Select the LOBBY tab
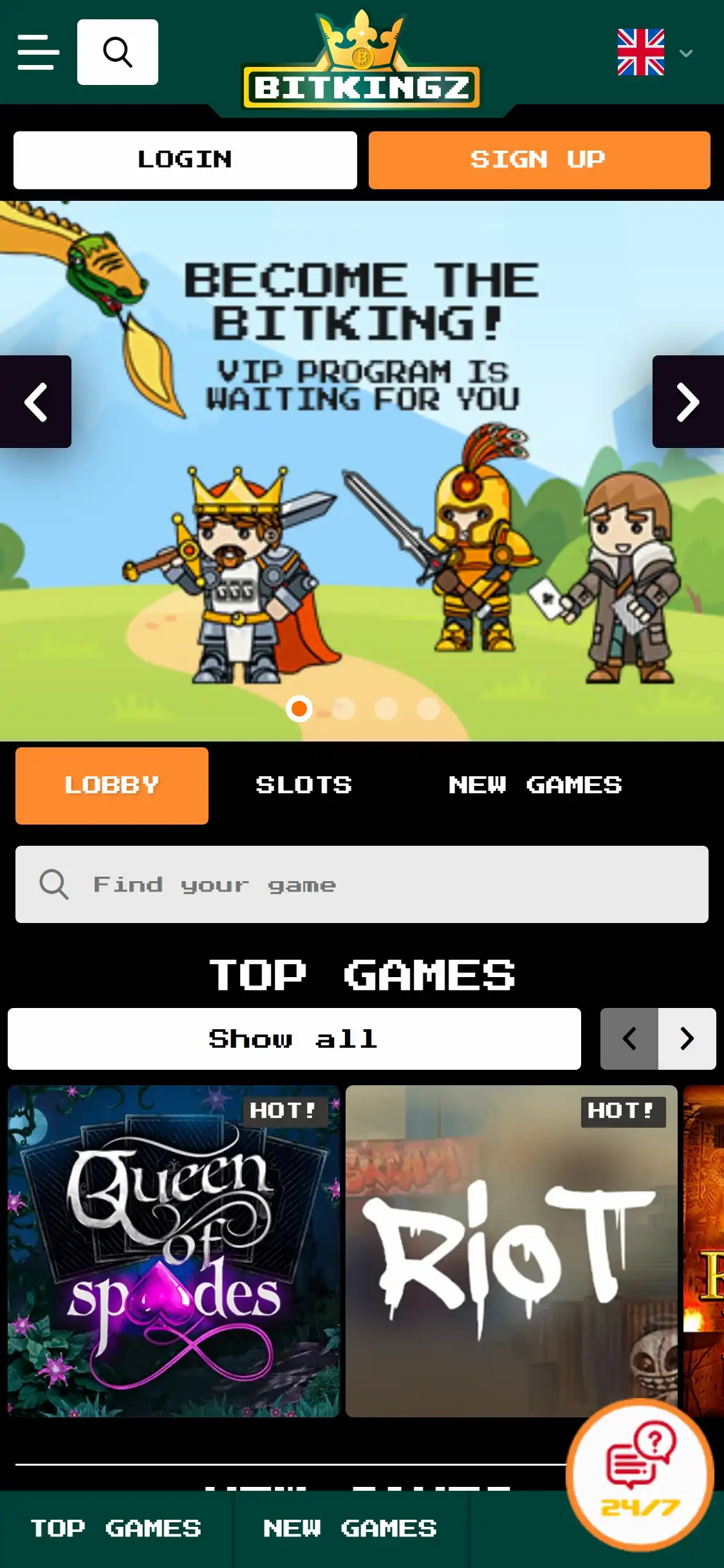Screen dimensions: 724x1568 coord(112,785)
